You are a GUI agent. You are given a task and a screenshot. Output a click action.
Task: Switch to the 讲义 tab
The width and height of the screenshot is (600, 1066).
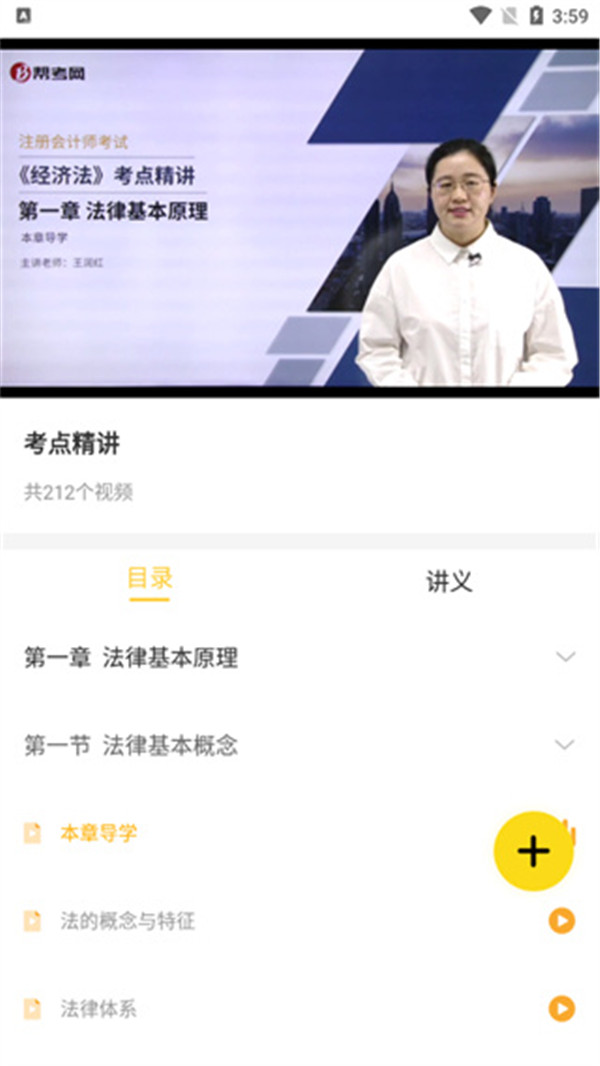click(449, 581)
